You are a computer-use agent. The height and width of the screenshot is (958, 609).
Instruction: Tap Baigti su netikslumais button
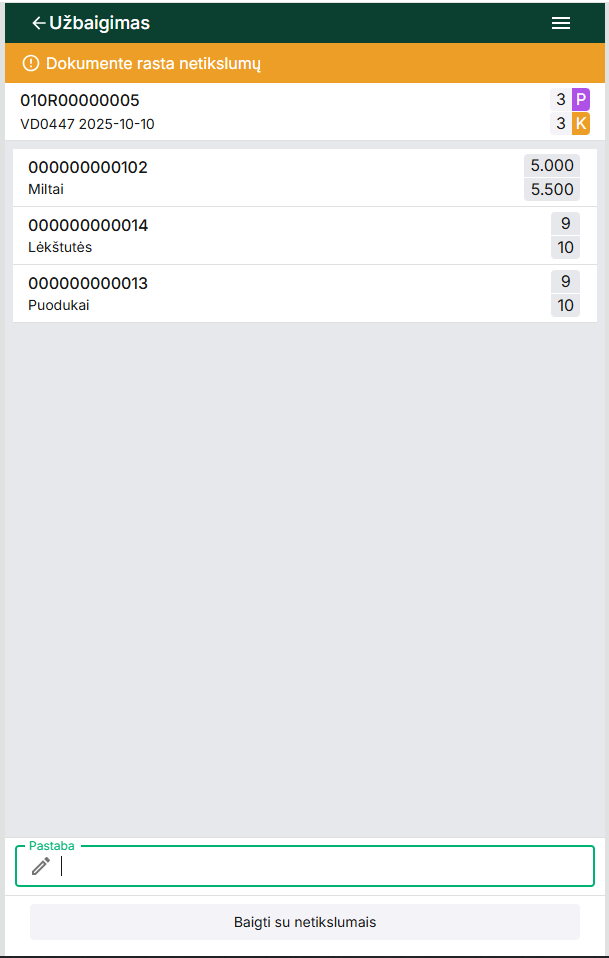click(305, 922)
